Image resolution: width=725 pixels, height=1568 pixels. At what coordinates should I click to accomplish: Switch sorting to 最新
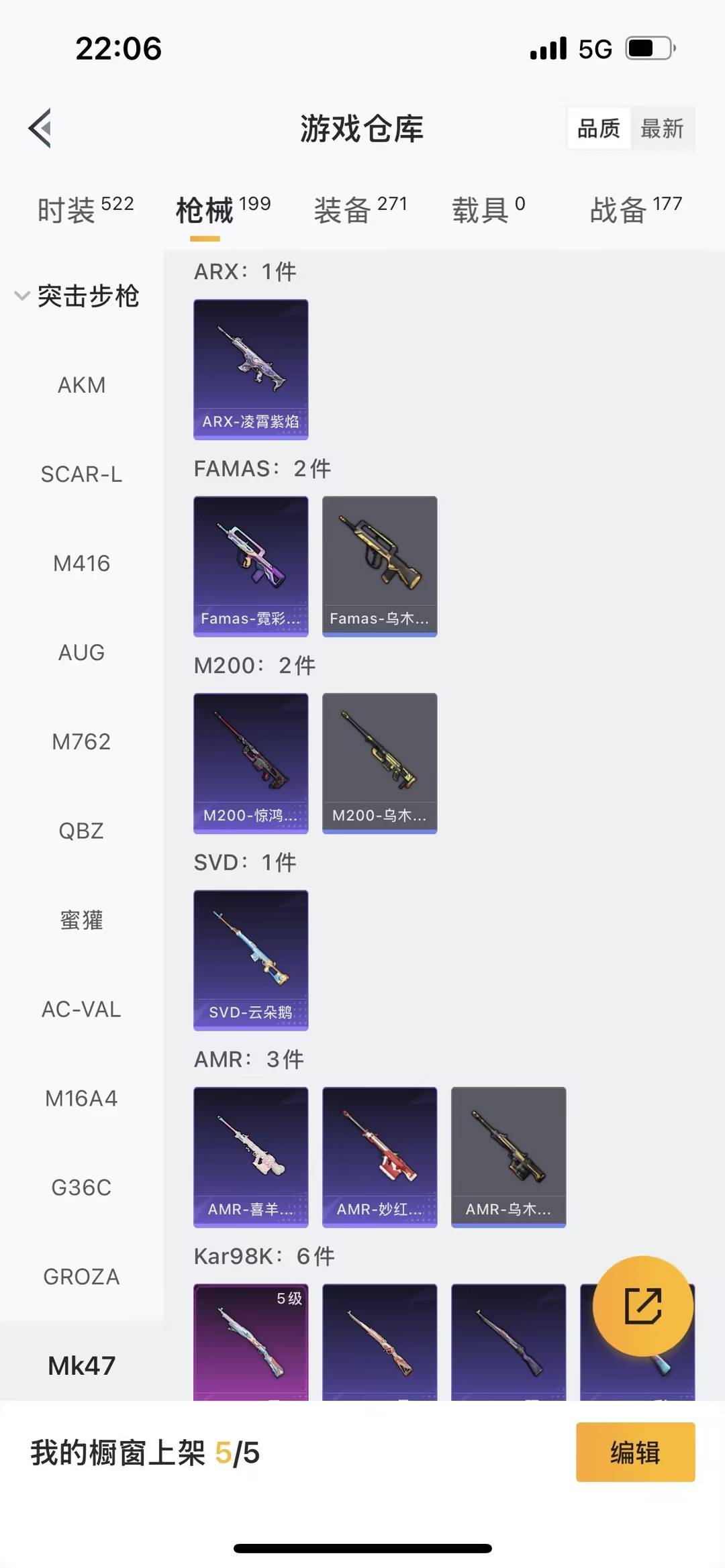(663, 128)
